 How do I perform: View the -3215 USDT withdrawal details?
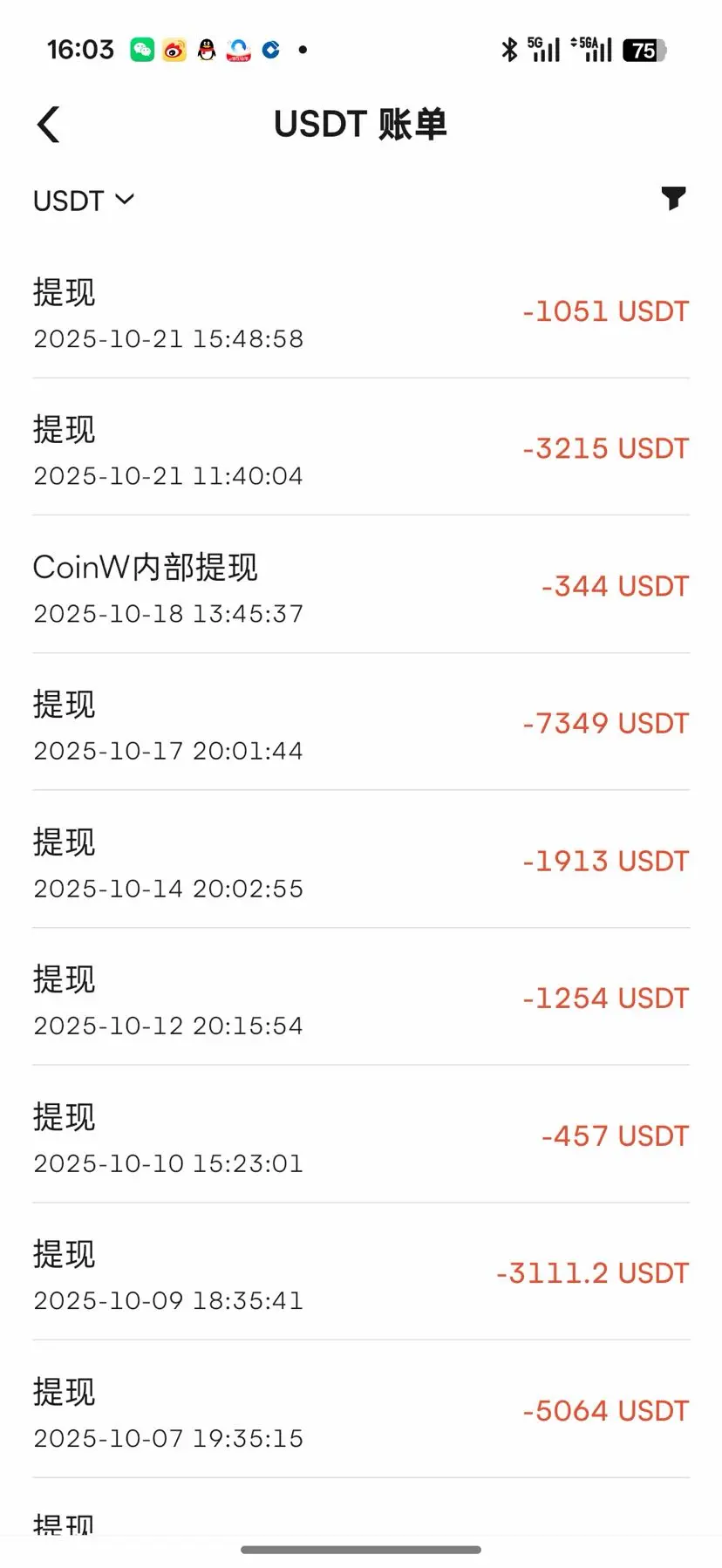[x=361, y=450]
